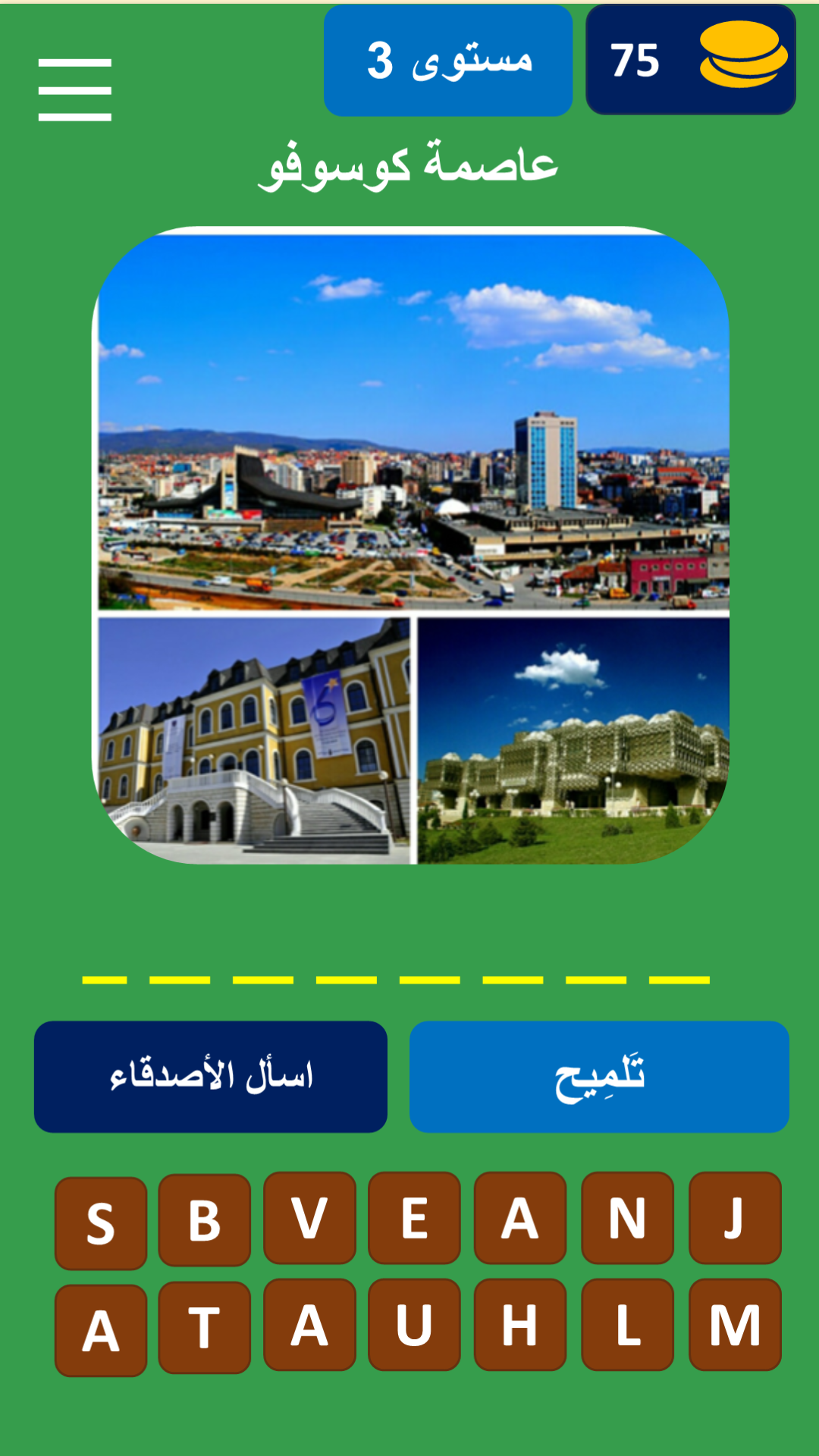Screen dimensions: 819x1456
Task: Open the hamburger menu
Action: [x=74, y=89]
